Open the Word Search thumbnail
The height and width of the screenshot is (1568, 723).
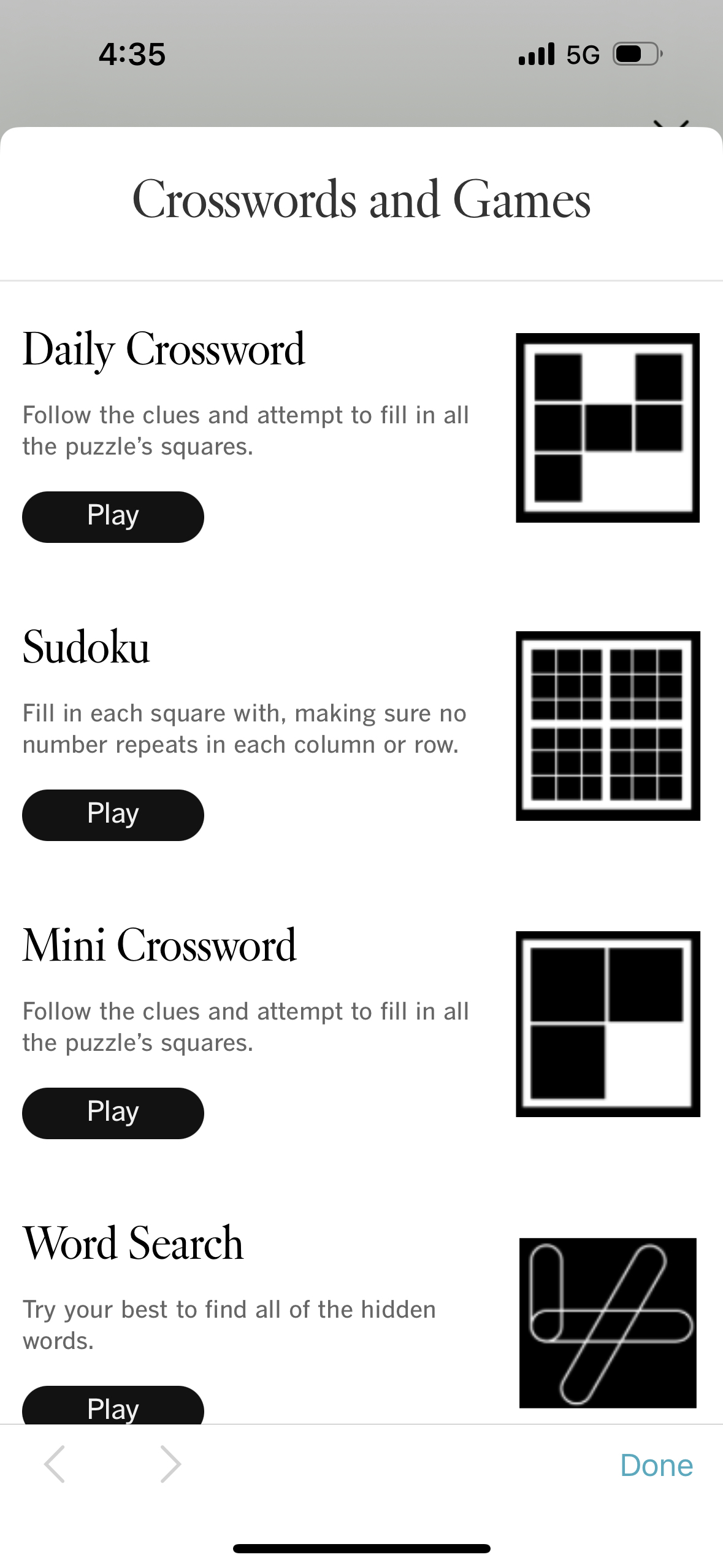pyautogui.click(x=608, y=1323)
